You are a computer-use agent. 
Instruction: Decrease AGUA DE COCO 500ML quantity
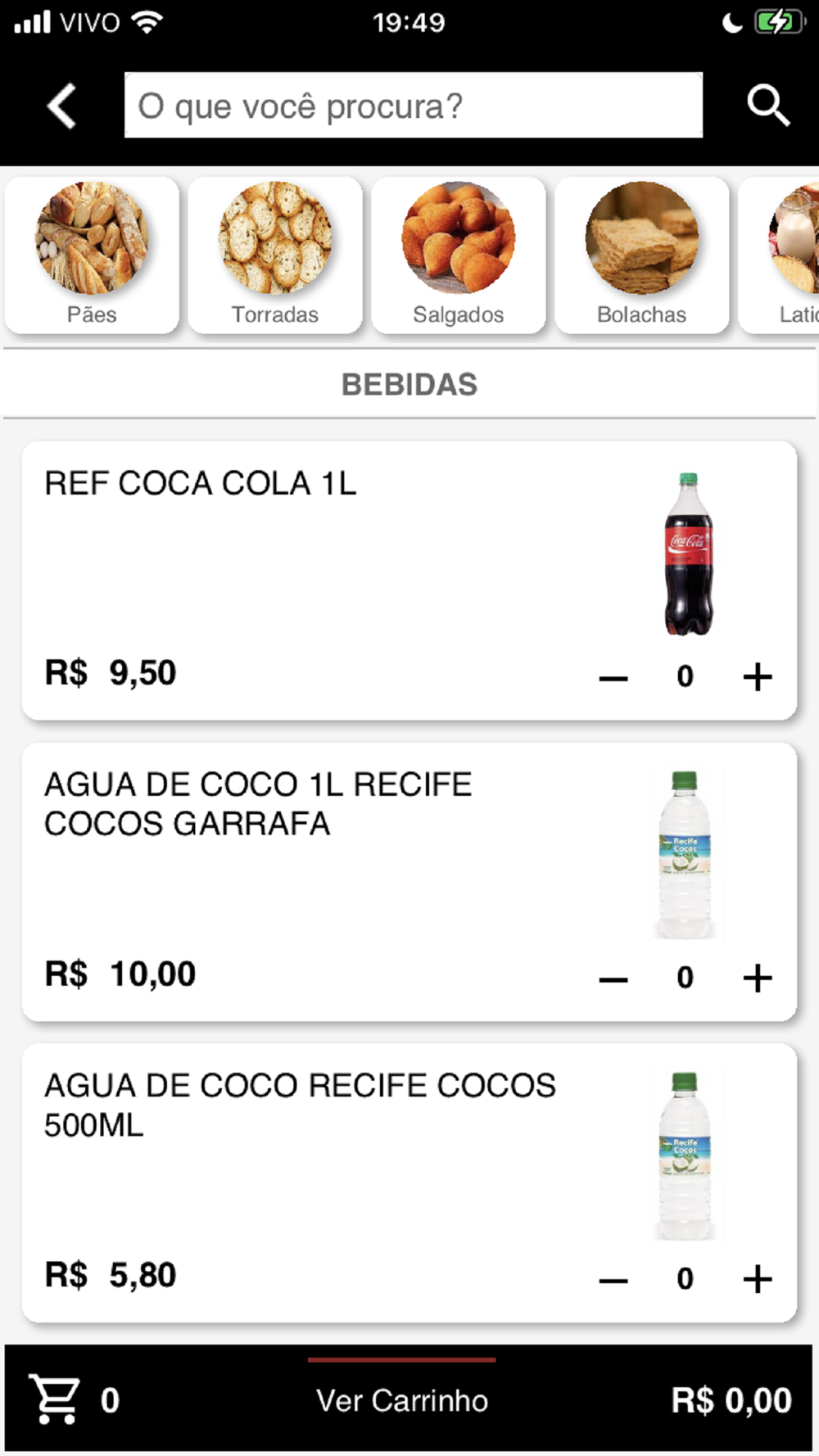click(613, 1280)
